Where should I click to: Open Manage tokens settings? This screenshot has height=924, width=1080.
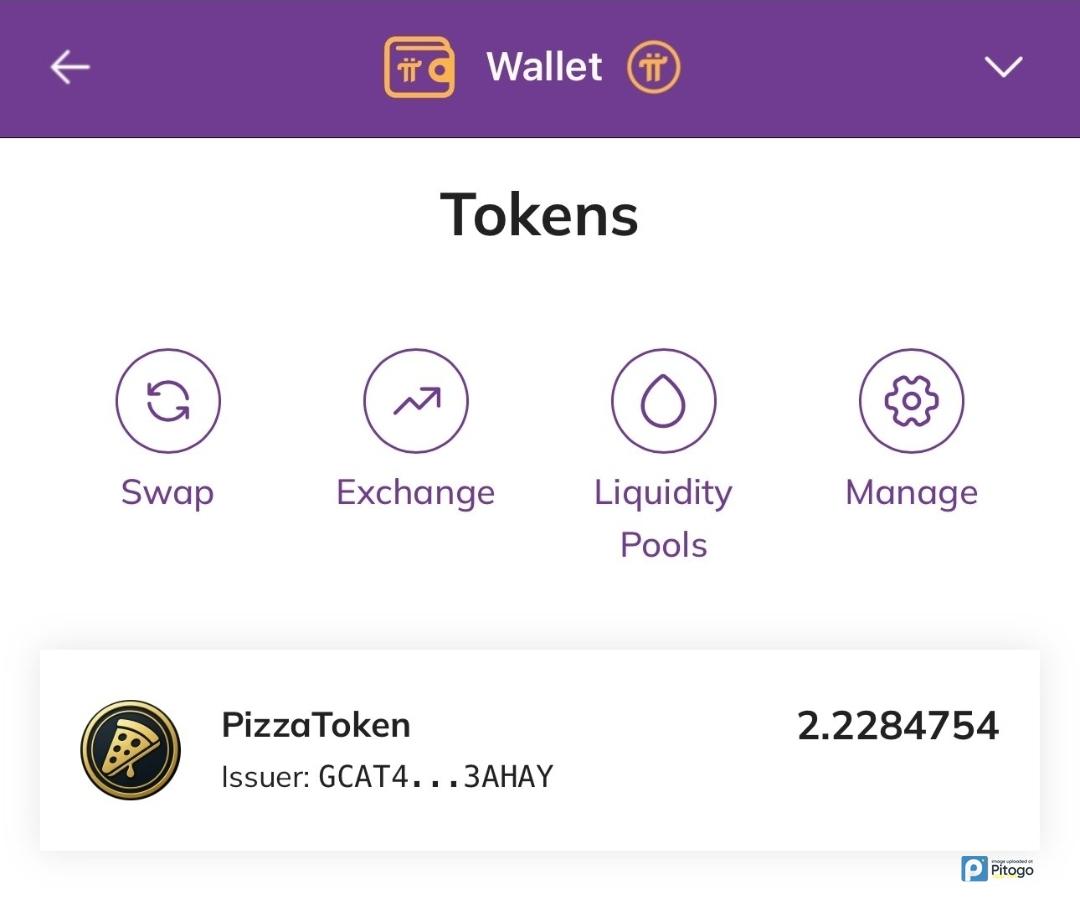point(911,402)
